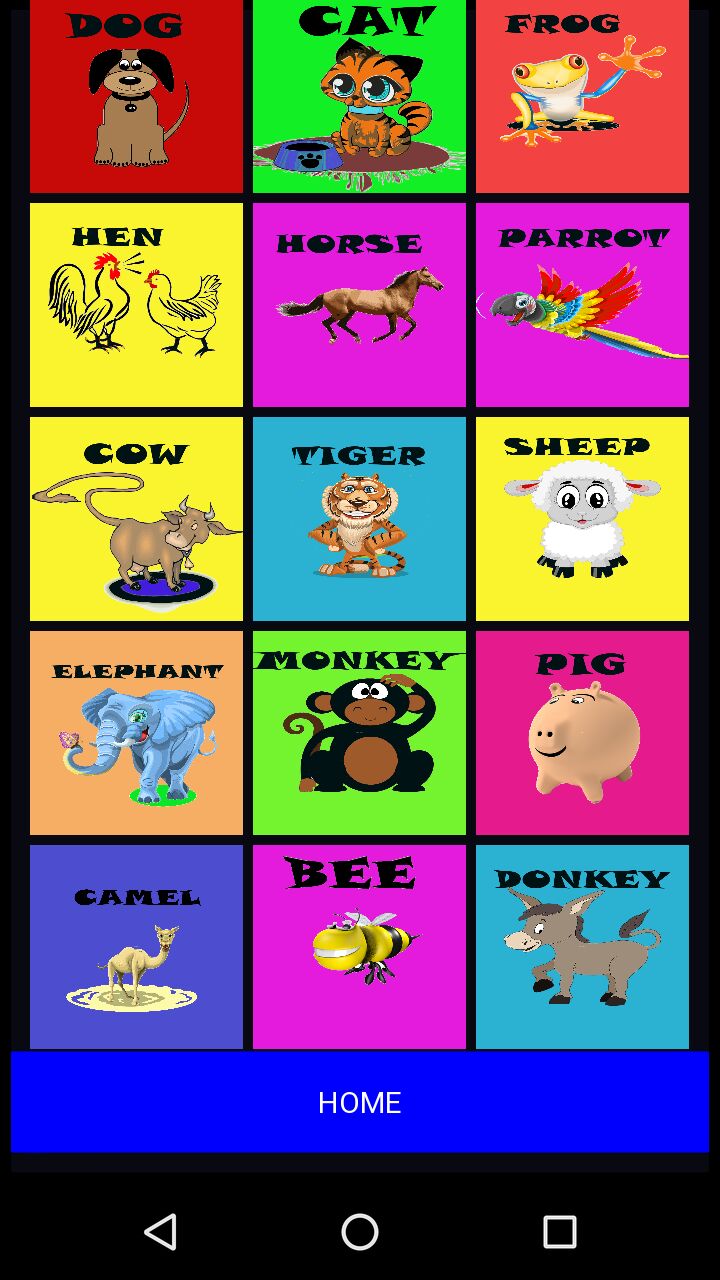Select the Camel tile
Screen dimensions: 720x1280
coord(136,947)
